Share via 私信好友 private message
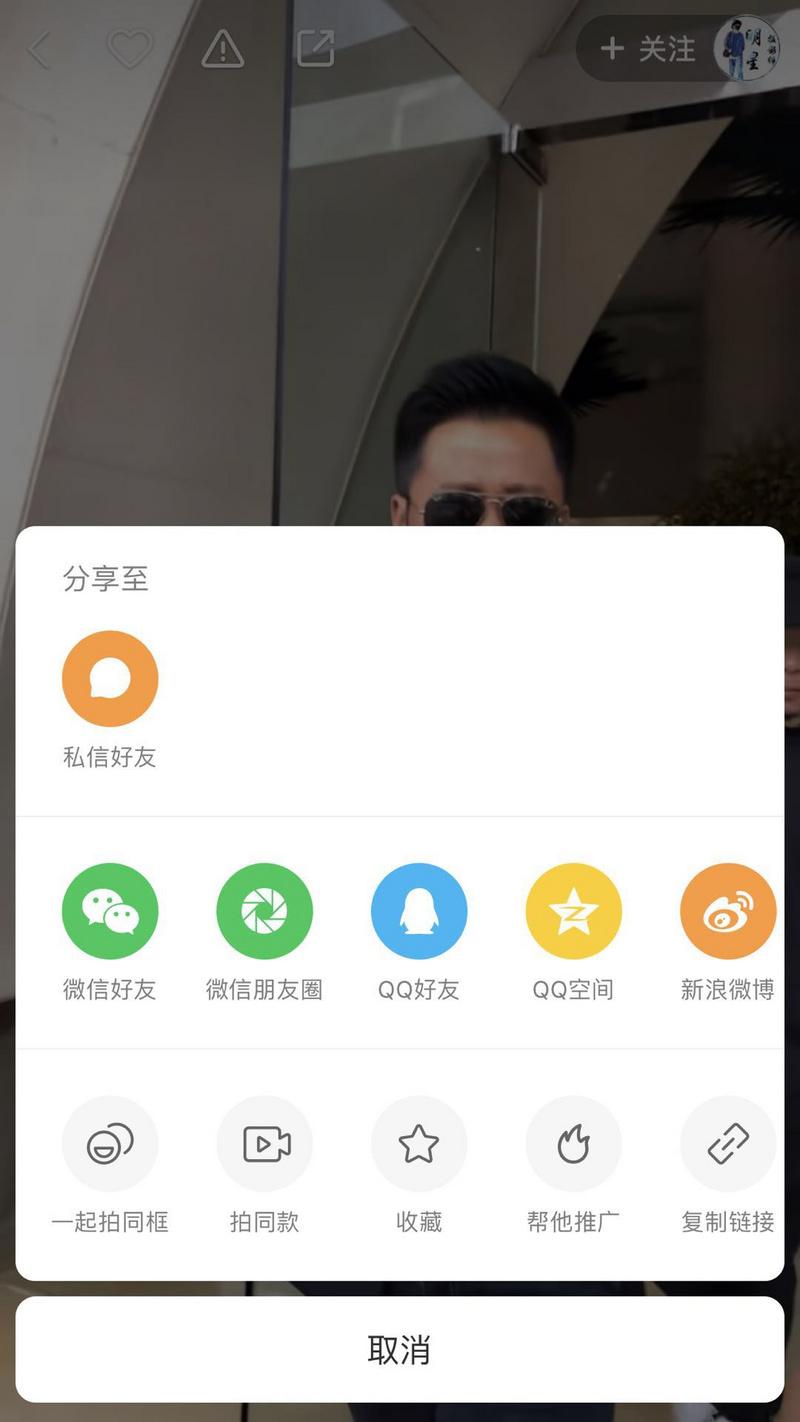This screenshot has height=1422, width=800. pos(110,679)
